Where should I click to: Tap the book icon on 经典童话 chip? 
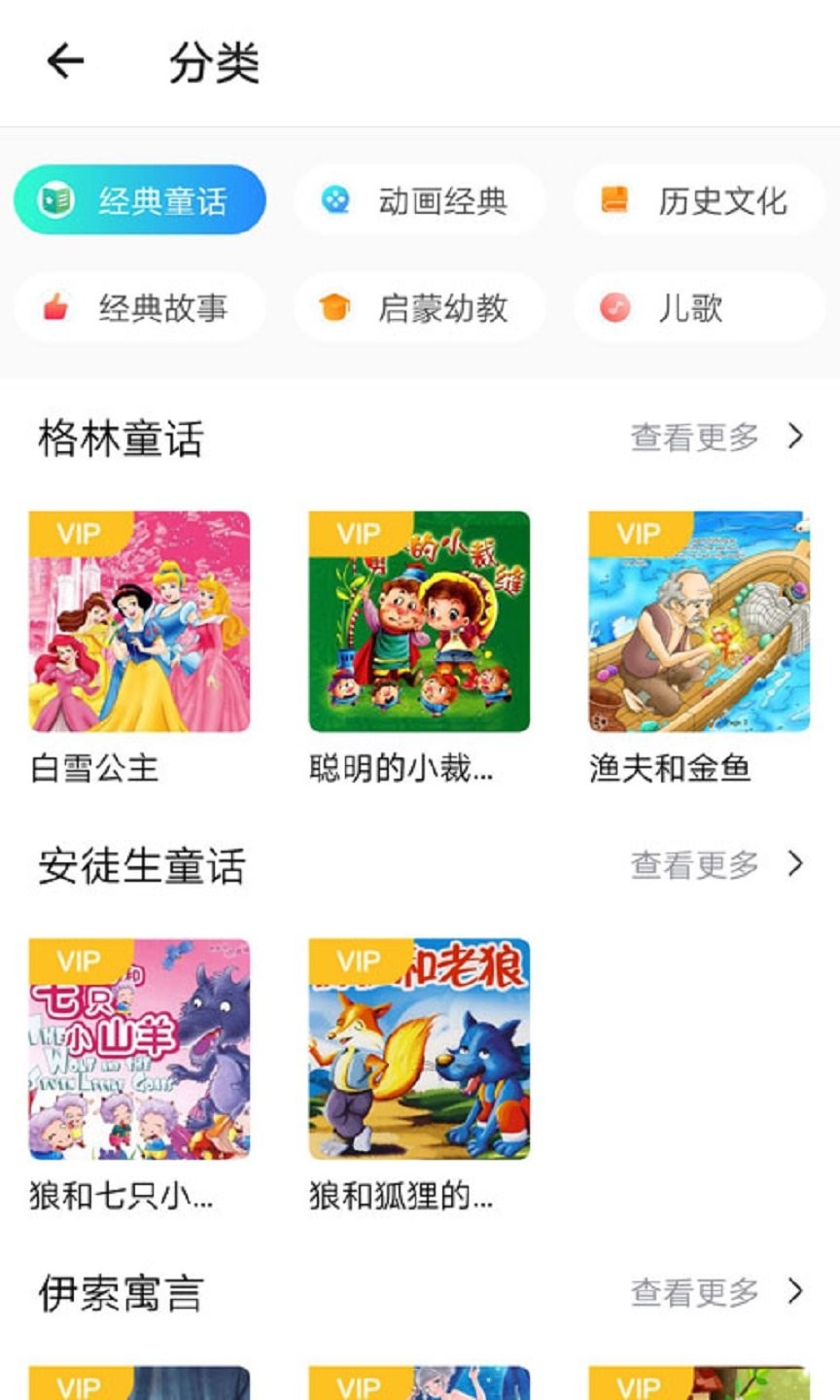click(55, 199)
